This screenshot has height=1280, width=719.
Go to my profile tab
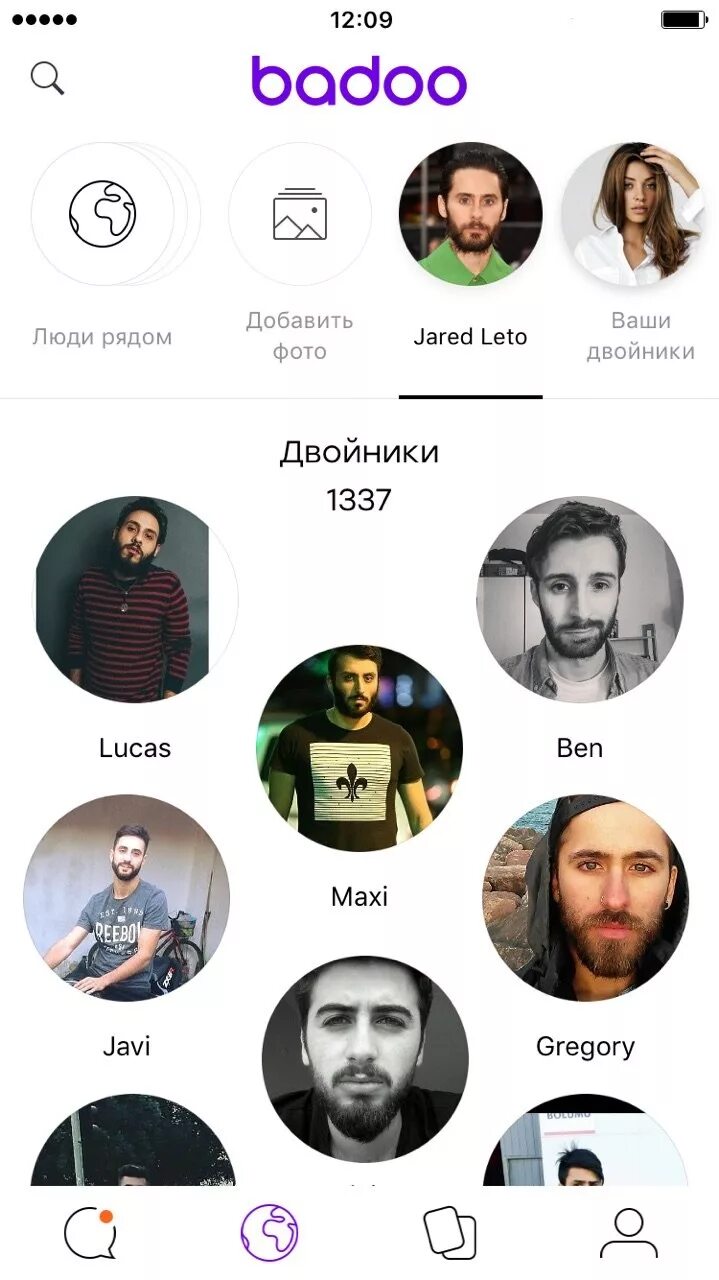[629, 1232]
